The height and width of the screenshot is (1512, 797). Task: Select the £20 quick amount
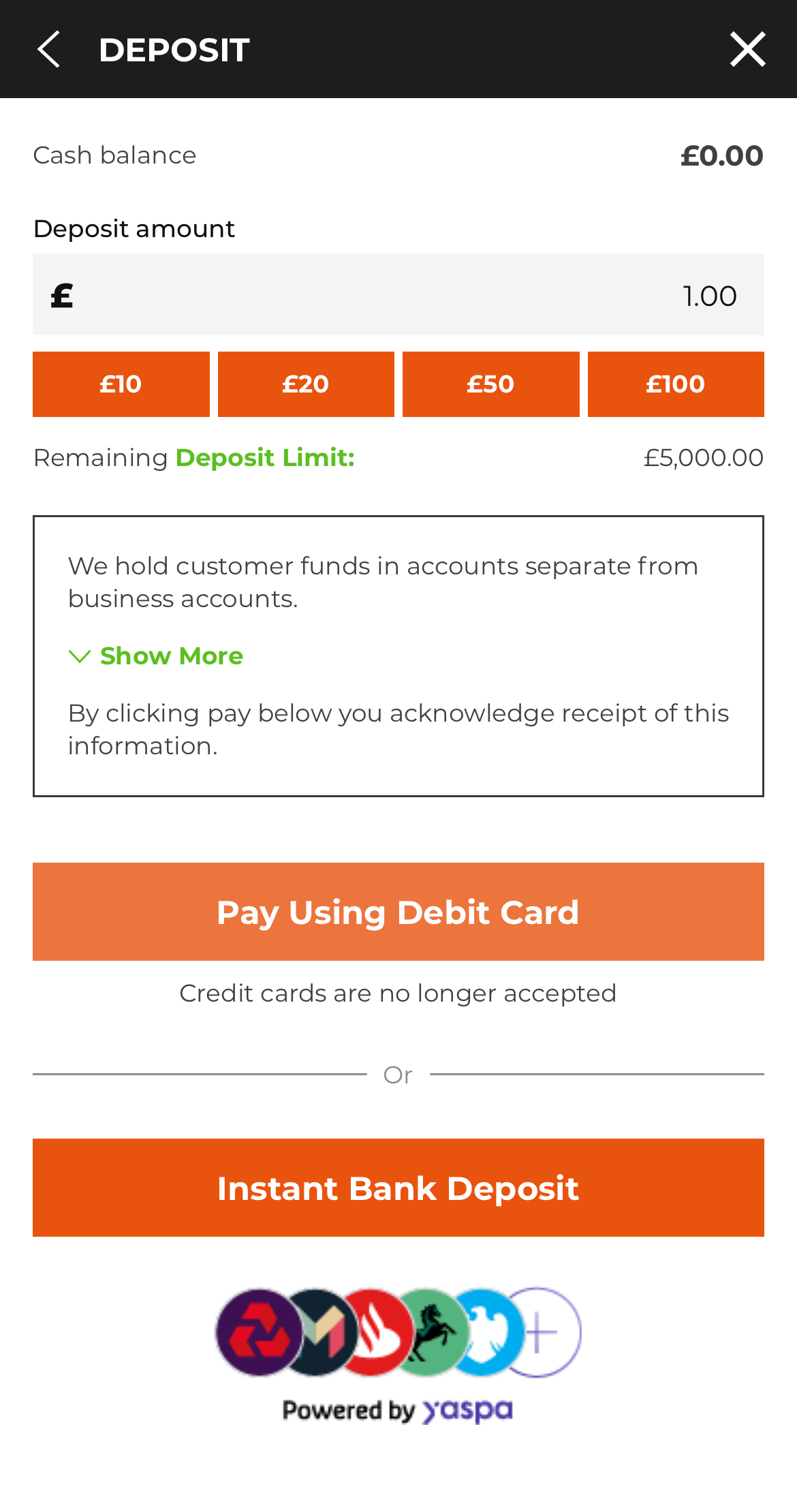[x=306, y=384]
